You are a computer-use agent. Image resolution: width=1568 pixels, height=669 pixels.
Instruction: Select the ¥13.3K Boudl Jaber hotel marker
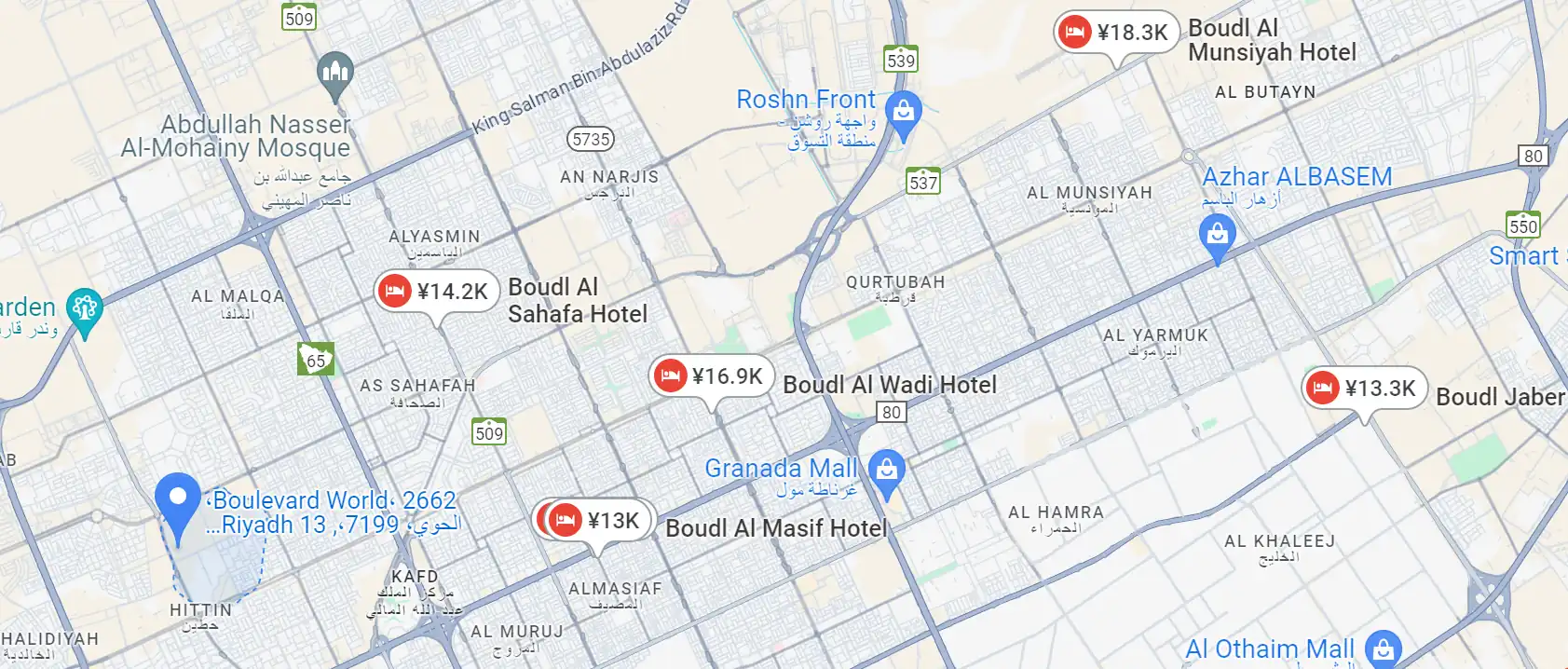point(1364,389)
